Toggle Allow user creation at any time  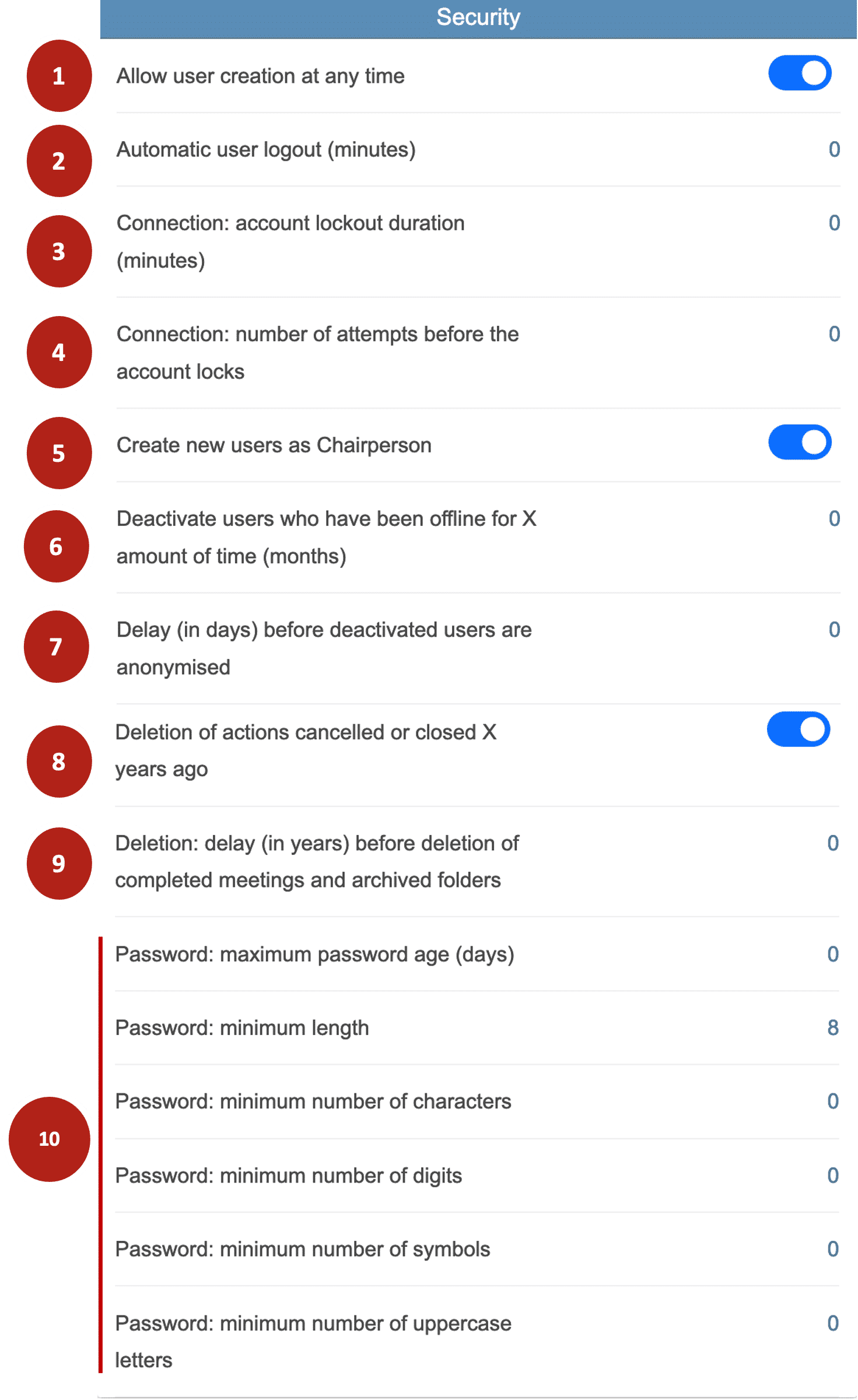click(x=799, y=73)
